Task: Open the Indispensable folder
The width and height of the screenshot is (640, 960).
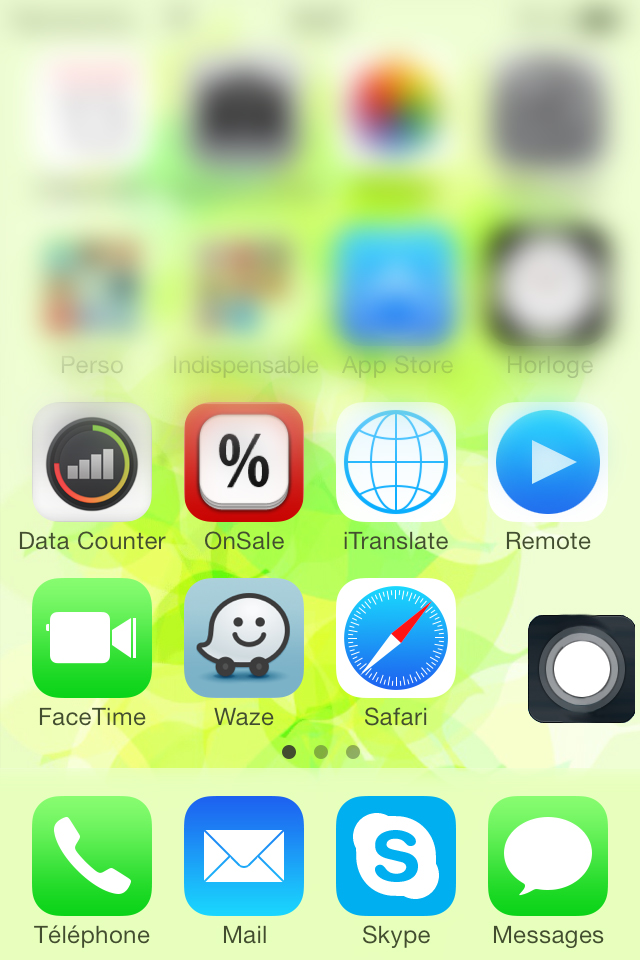Action: (x=244, y=286)
